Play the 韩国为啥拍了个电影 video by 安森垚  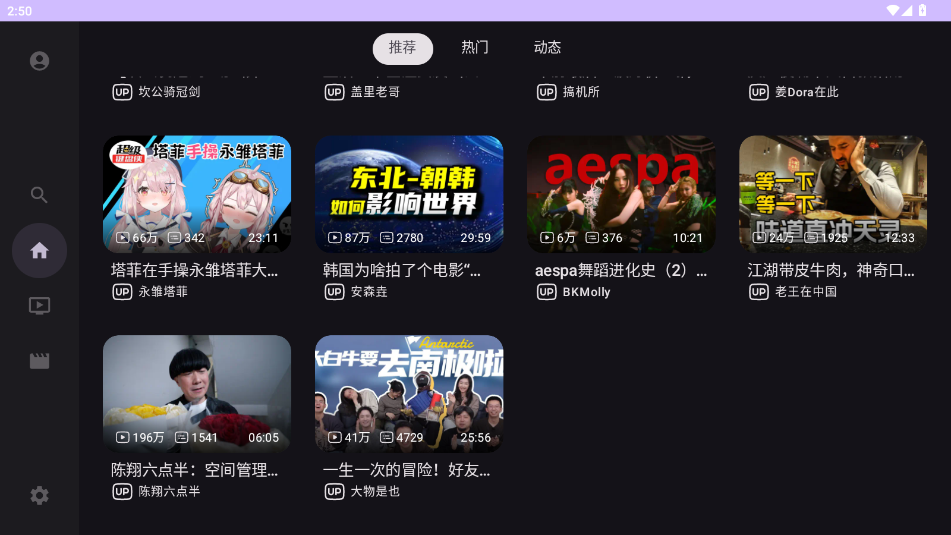coord(409,194)
